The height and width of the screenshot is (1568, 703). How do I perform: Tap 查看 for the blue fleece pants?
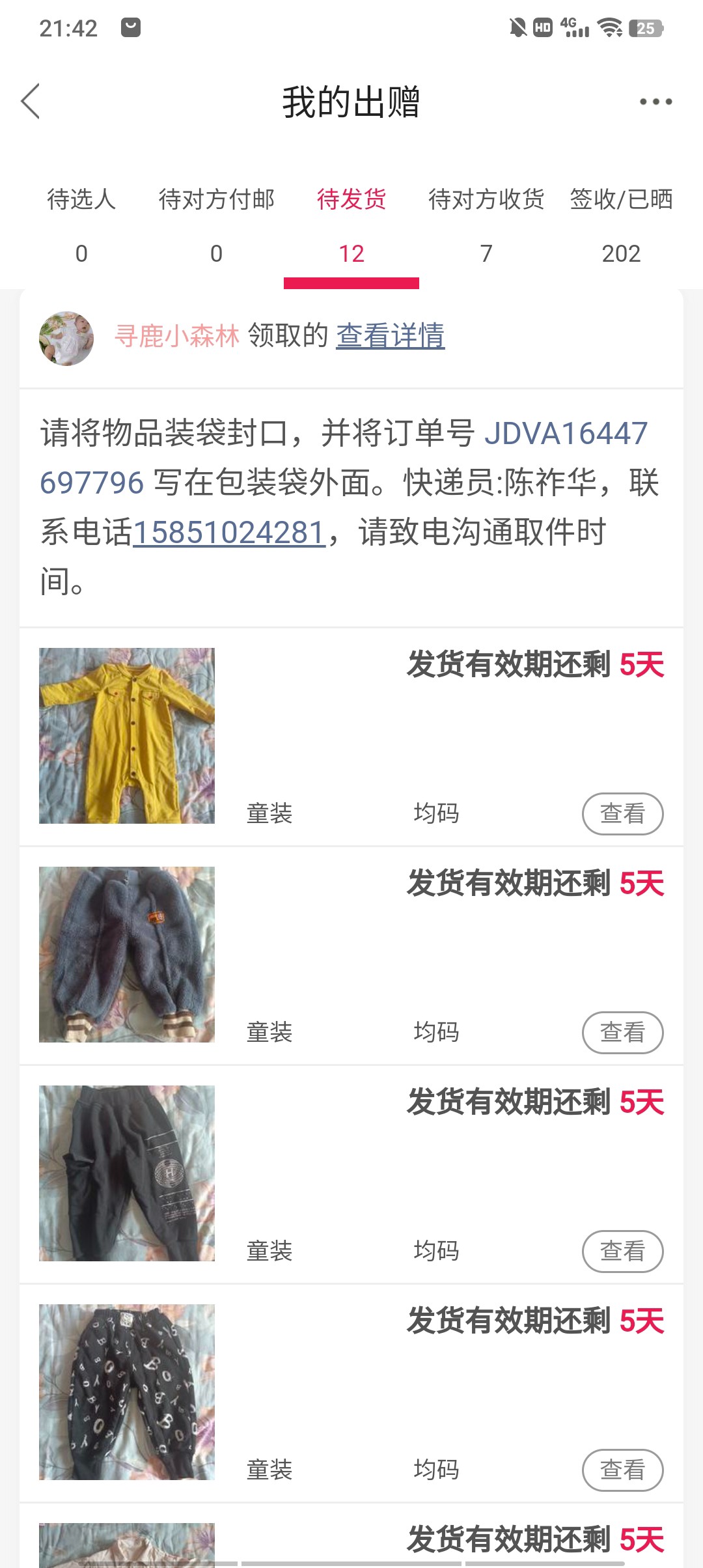[622, 1032]
